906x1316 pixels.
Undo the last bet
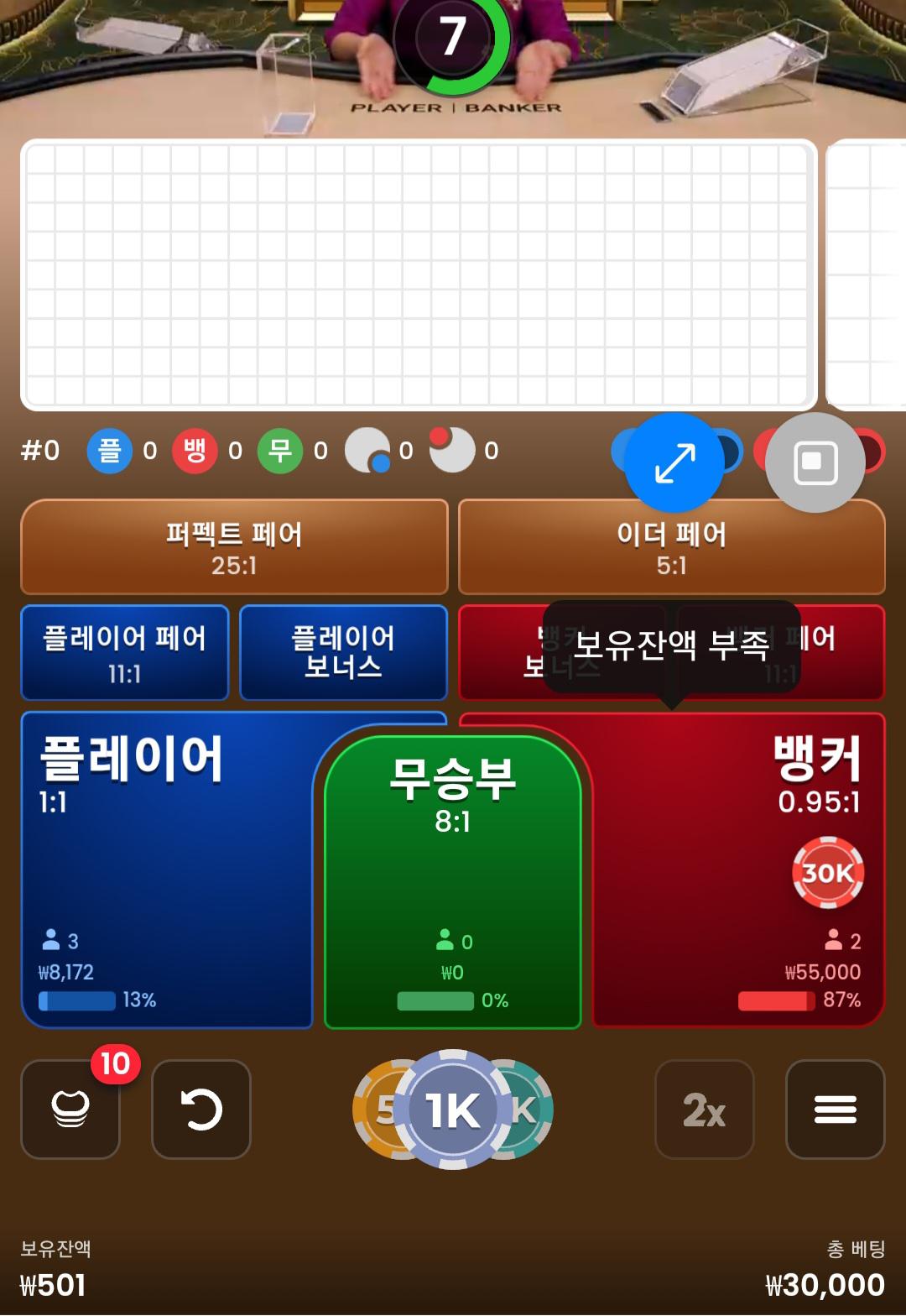click(x=201, y=1109)
